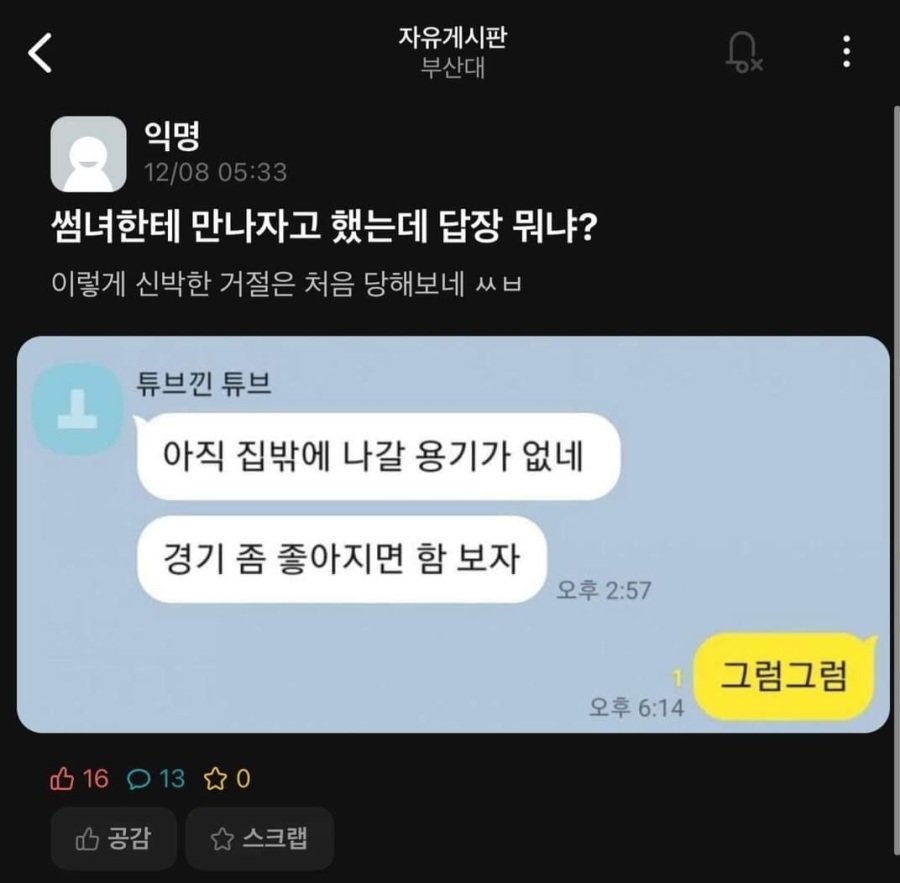Go back from the 자유게시판 post

click(x=41, y=53)
